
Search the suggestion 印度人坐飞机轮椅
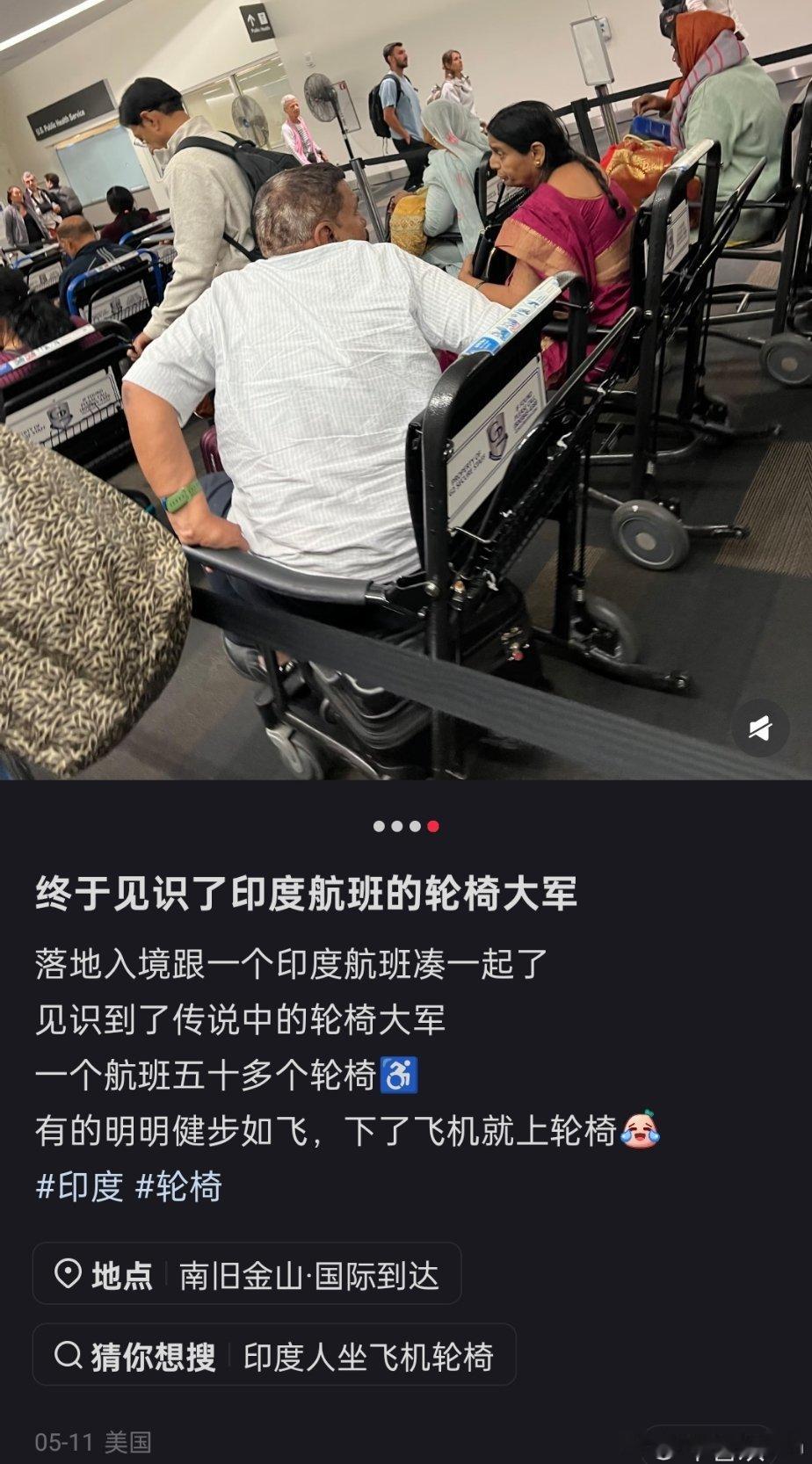pos(369,1358)
